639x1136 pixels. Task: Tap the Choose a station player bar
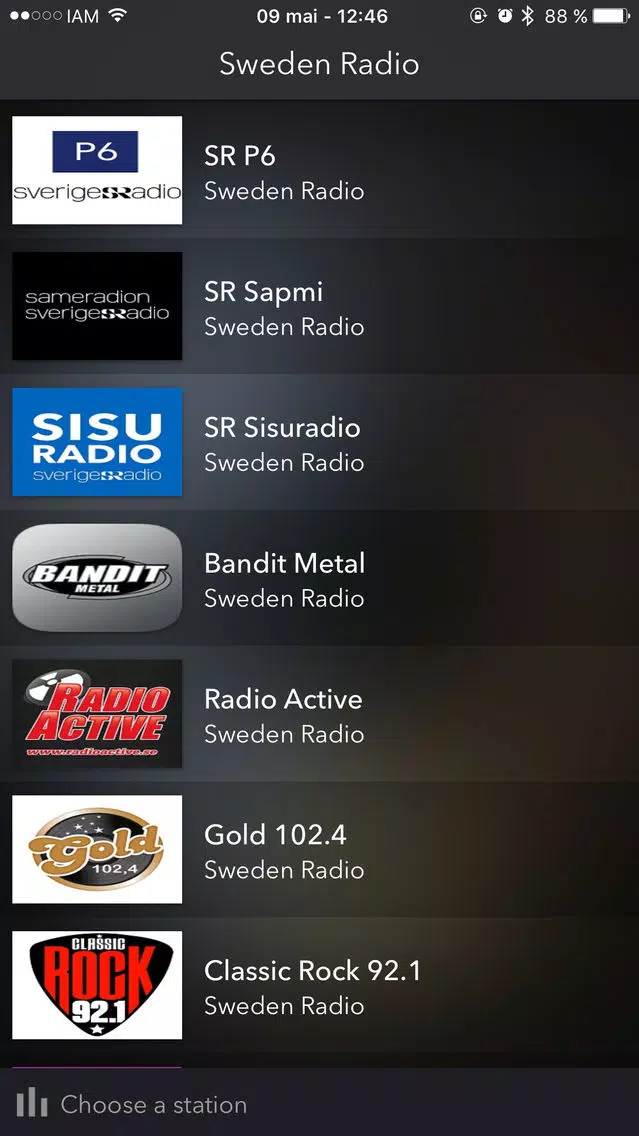(320, 1102)
